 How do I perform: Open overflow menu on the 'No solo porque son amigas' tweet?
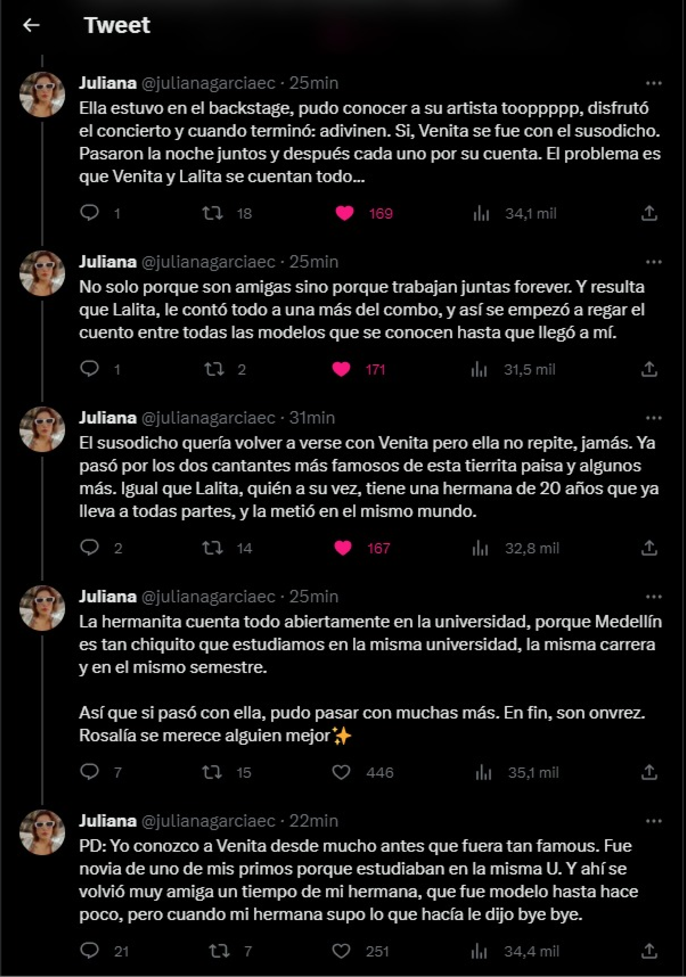[653, 262]
